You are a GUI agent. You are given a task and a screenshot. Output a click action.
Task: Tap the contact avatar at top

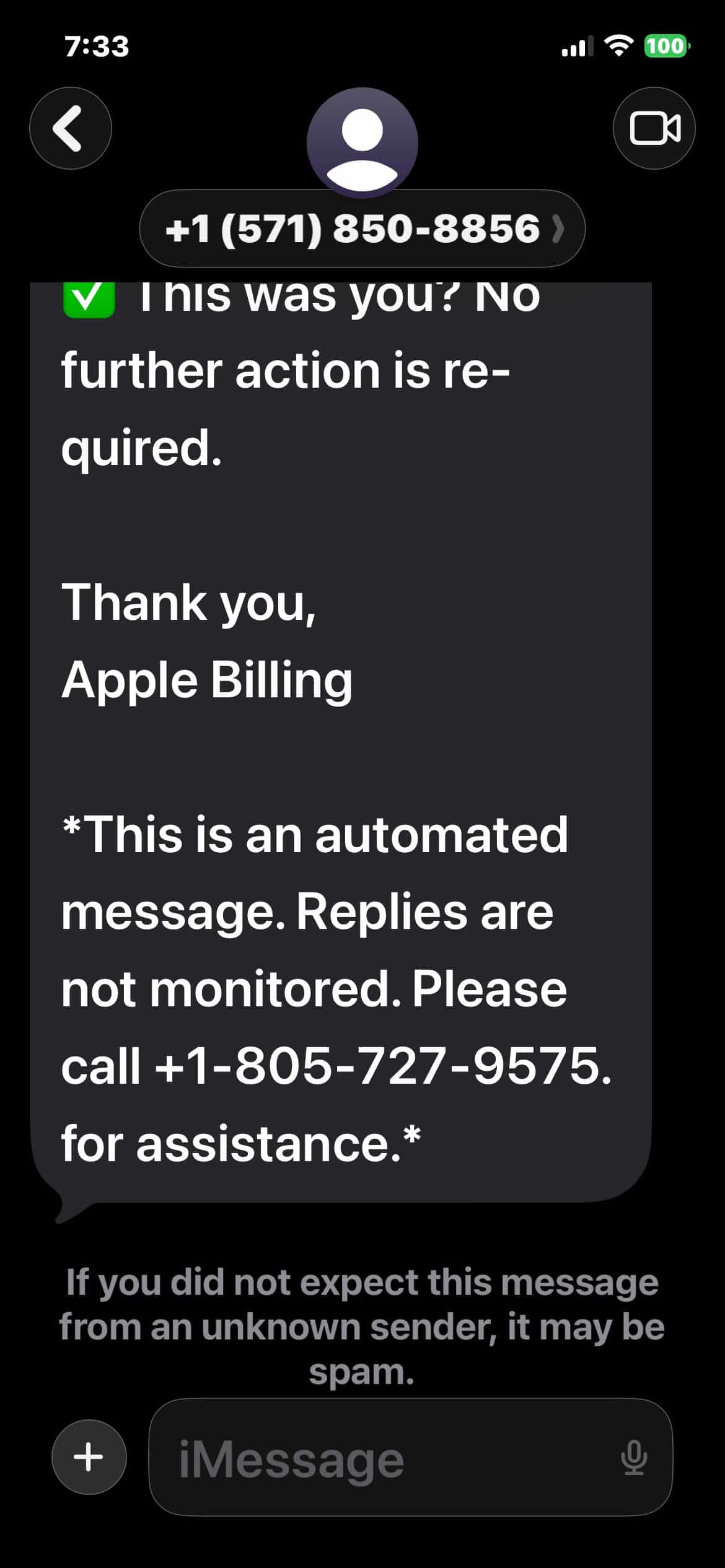362,142
